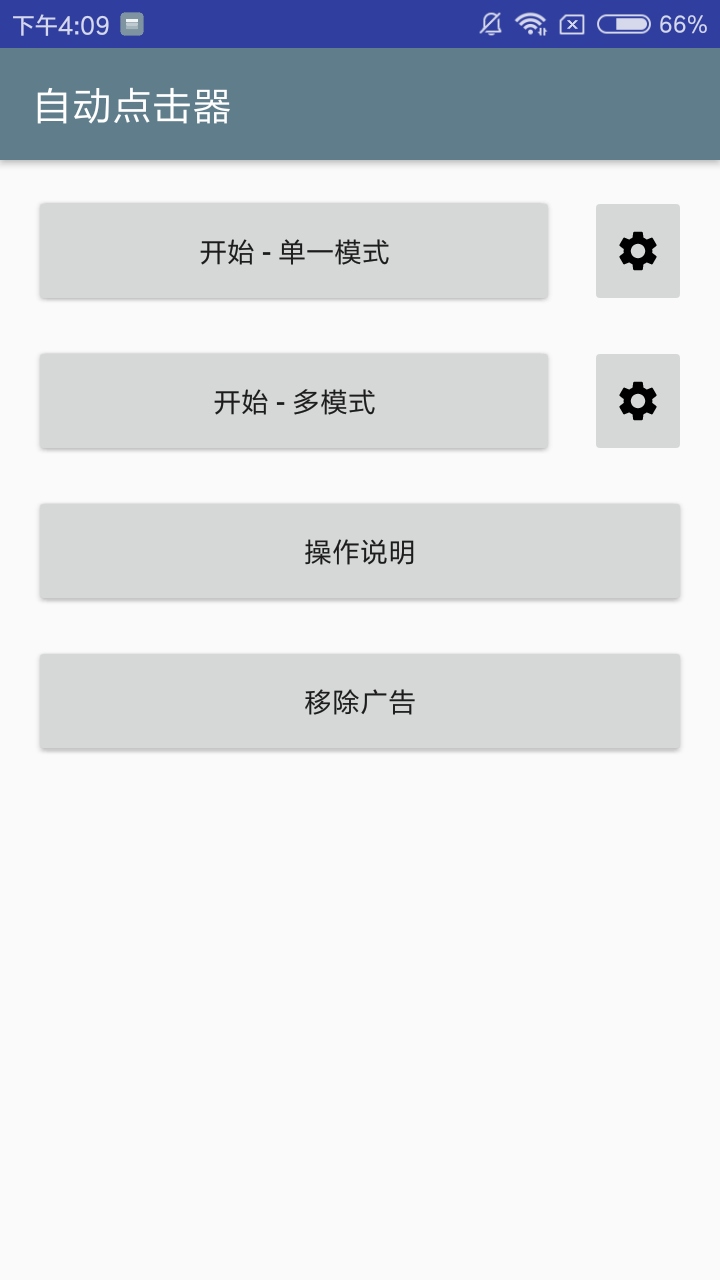Start multi mode clicking with 开始 - 多模式

click(293, 401)
